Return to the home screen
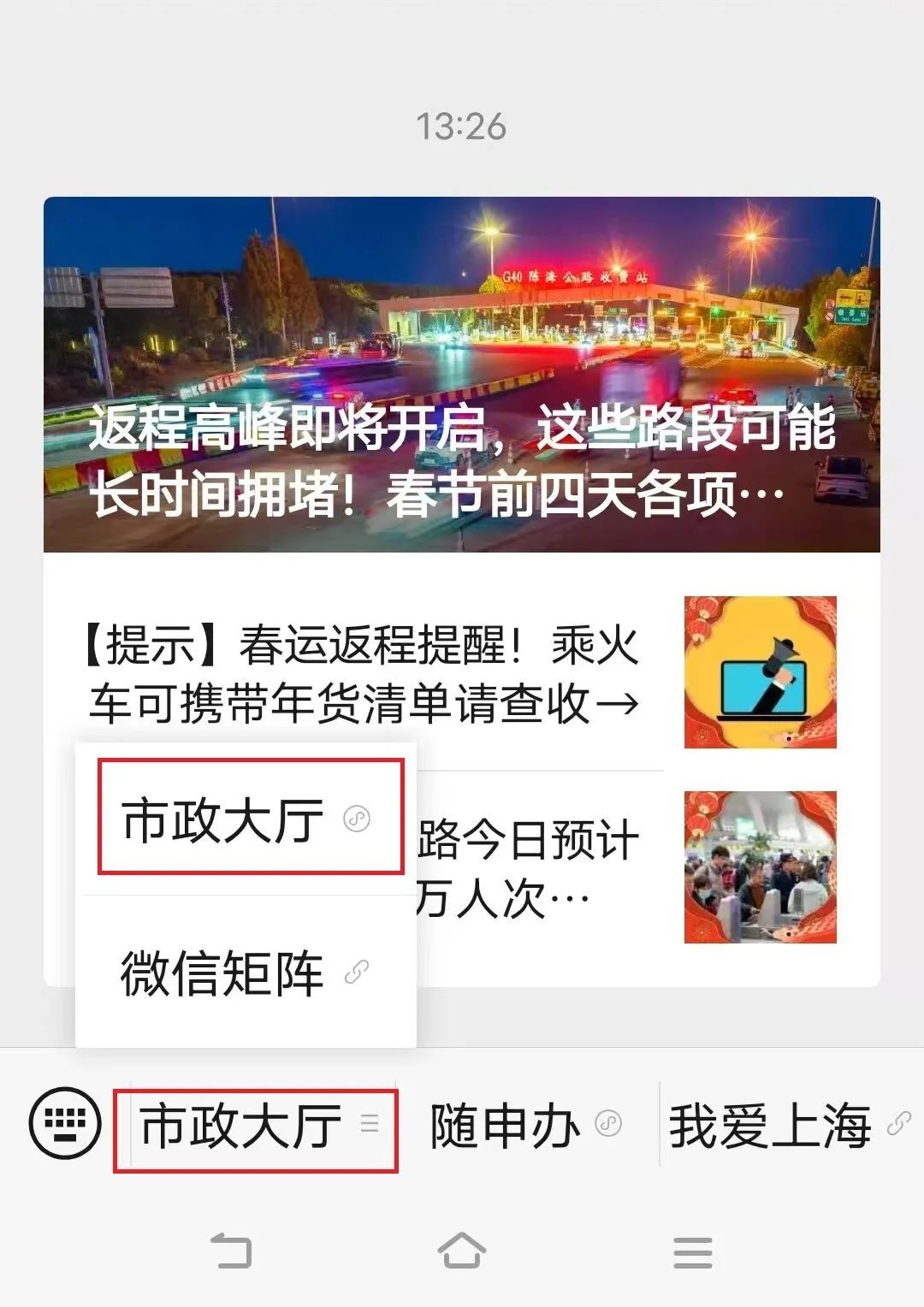The image size is (924, 1307). pos(462,1252)
